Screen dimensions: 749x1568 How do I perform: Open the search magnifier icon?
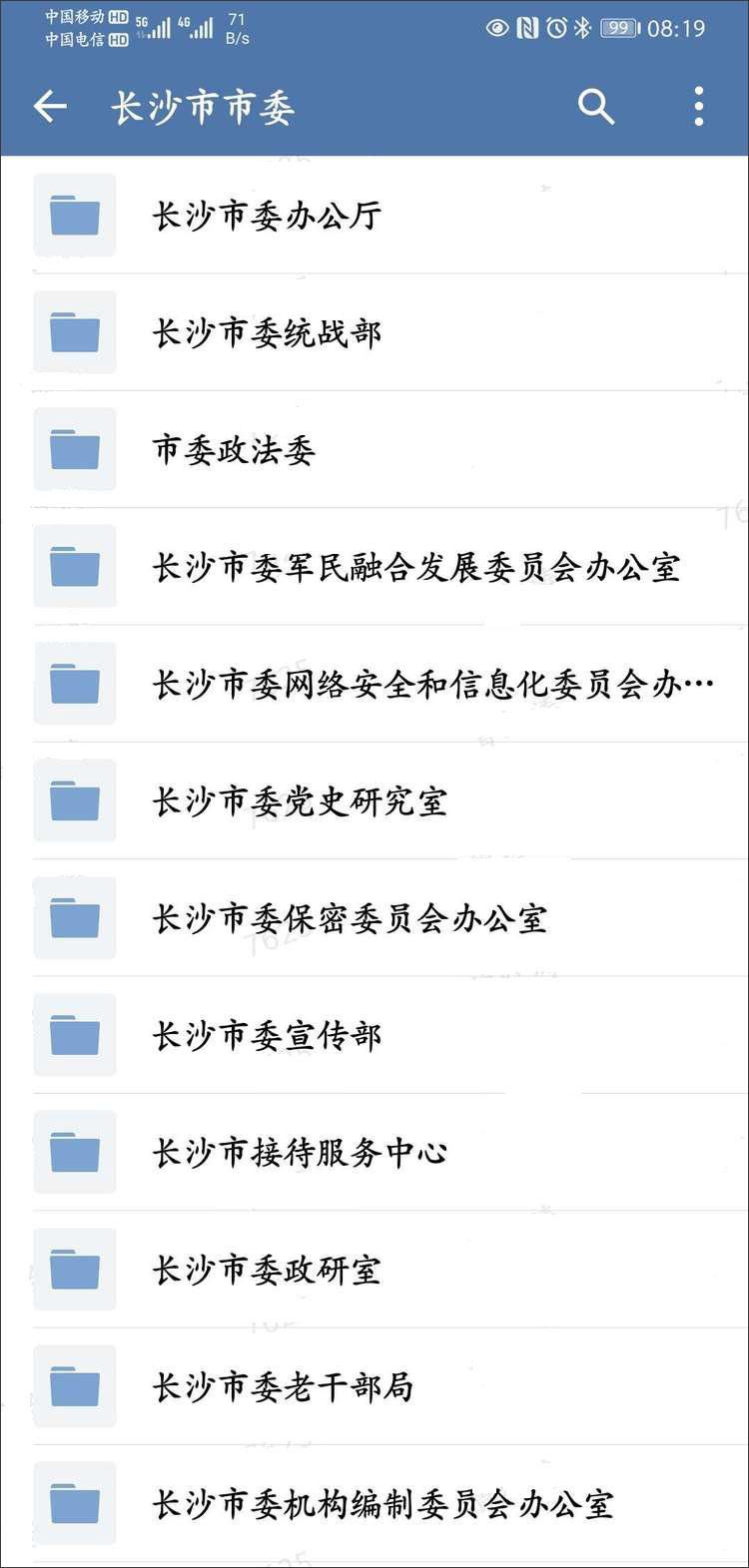(x=595, y=106)
